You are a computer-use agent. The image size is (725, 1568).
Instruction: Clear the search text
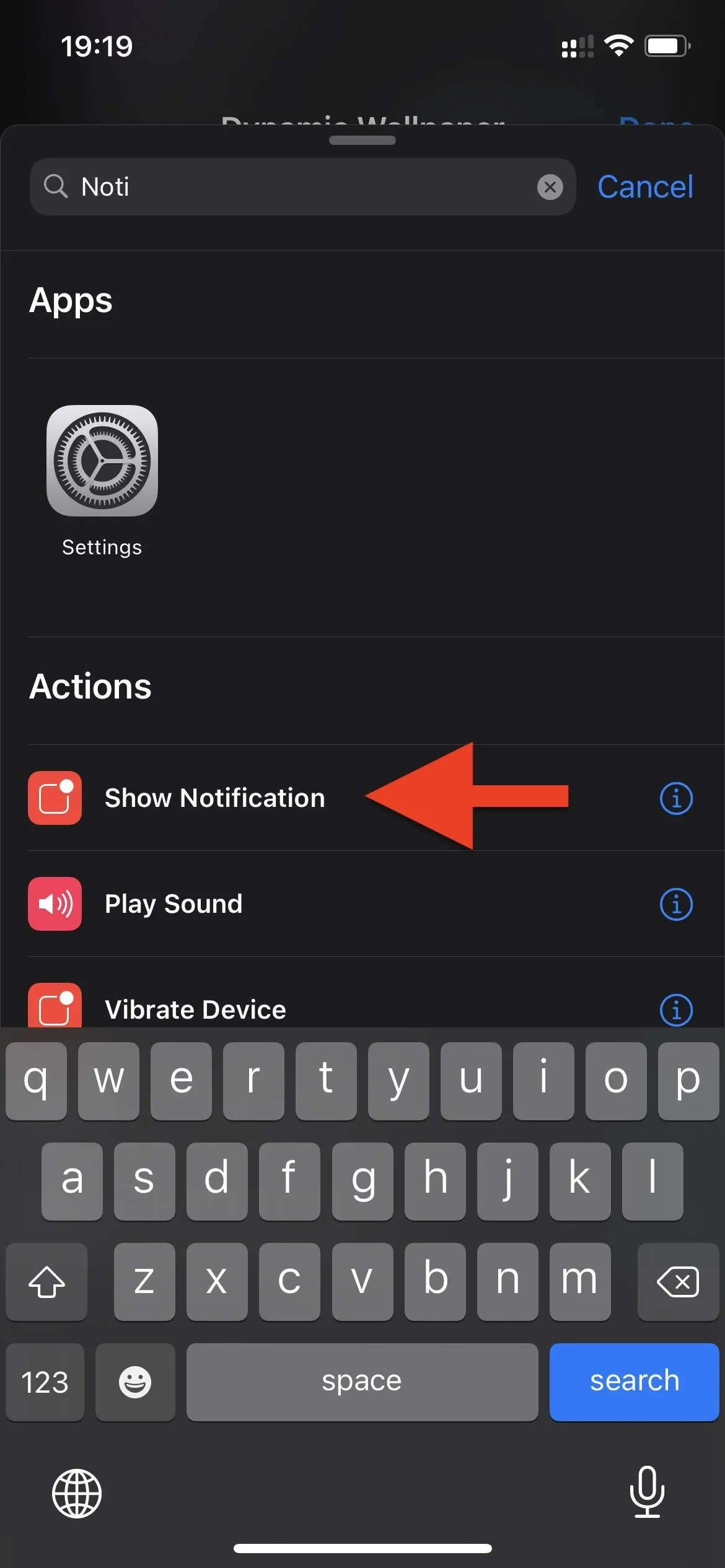click(550, 186)
